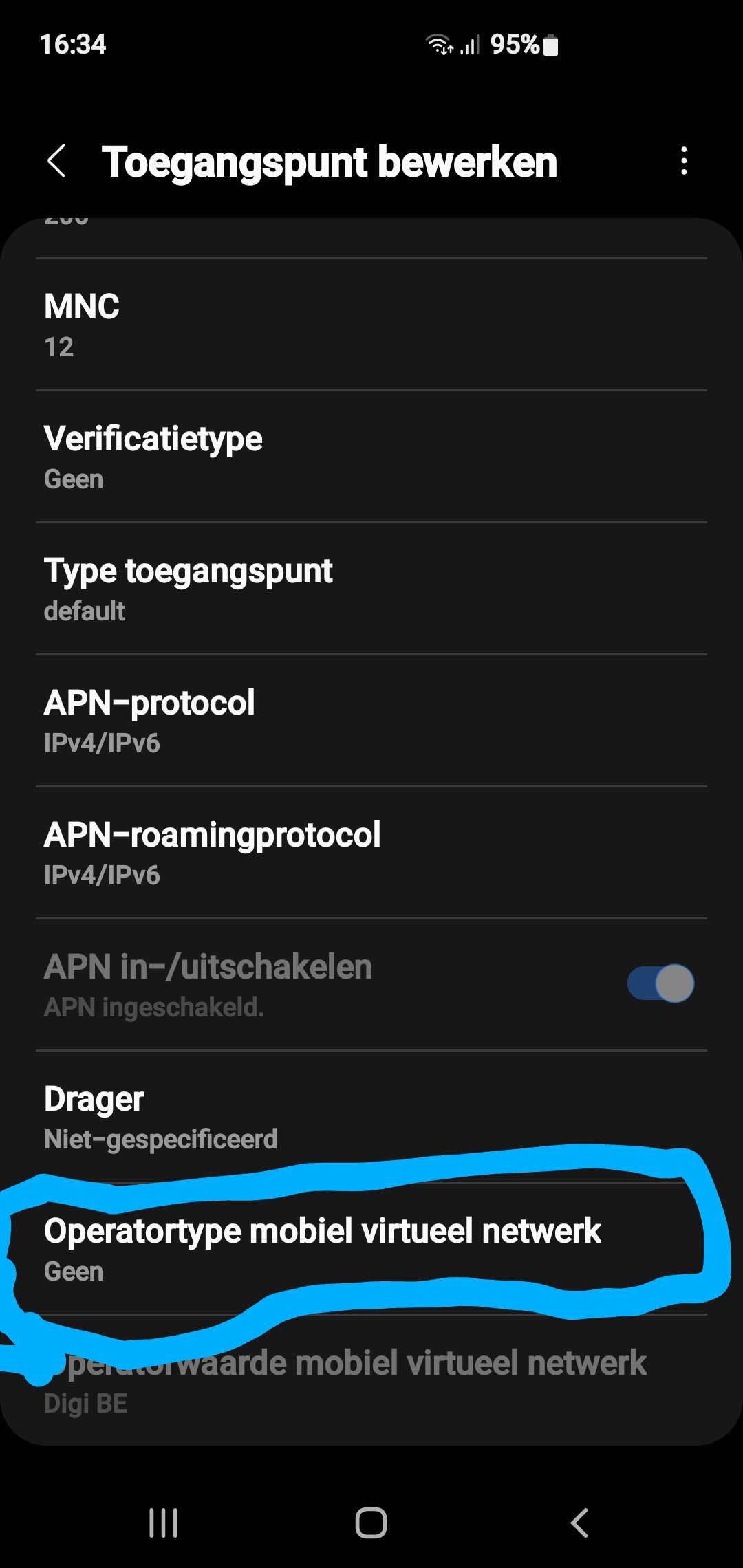
Task: Tap the system home button
Action: pos(371,1523)
